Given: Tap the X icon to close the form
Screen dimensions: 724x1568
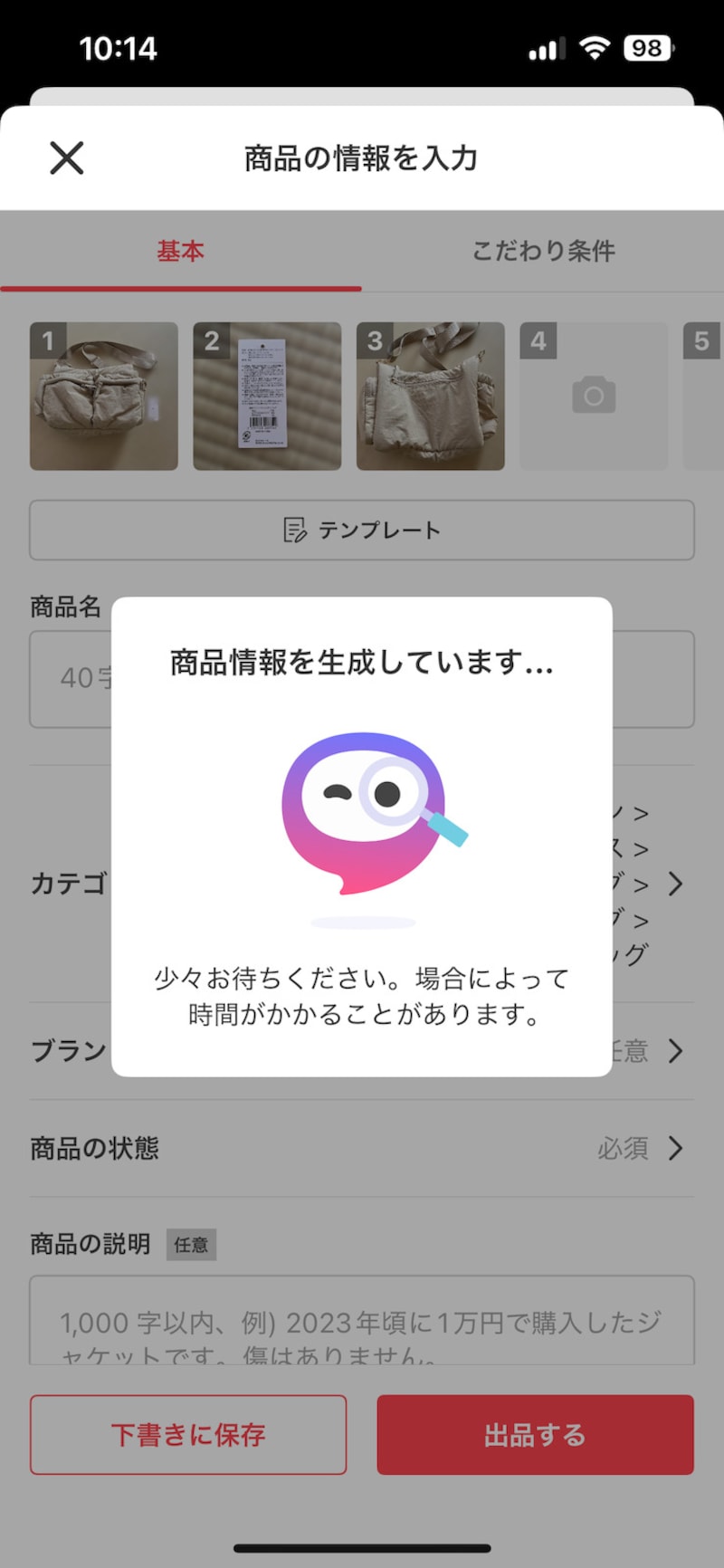Looking at the screenshot, I should (x=66, y=158).
